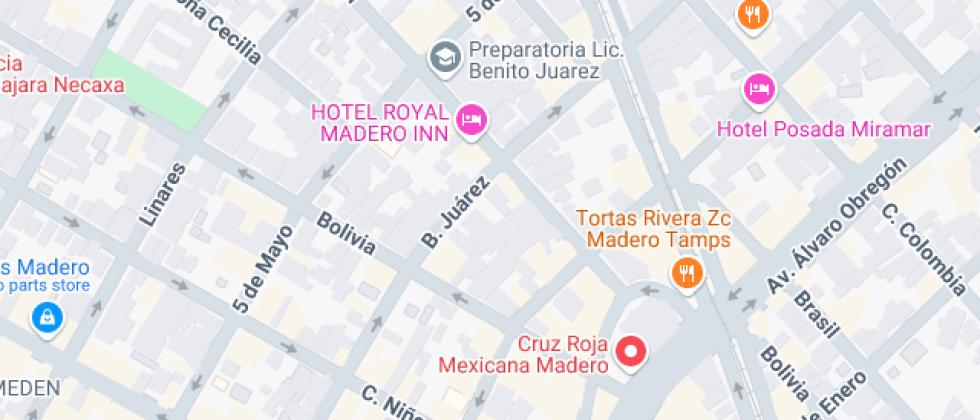
Task: Open the auto parts store pin
Action: (46, 319)
